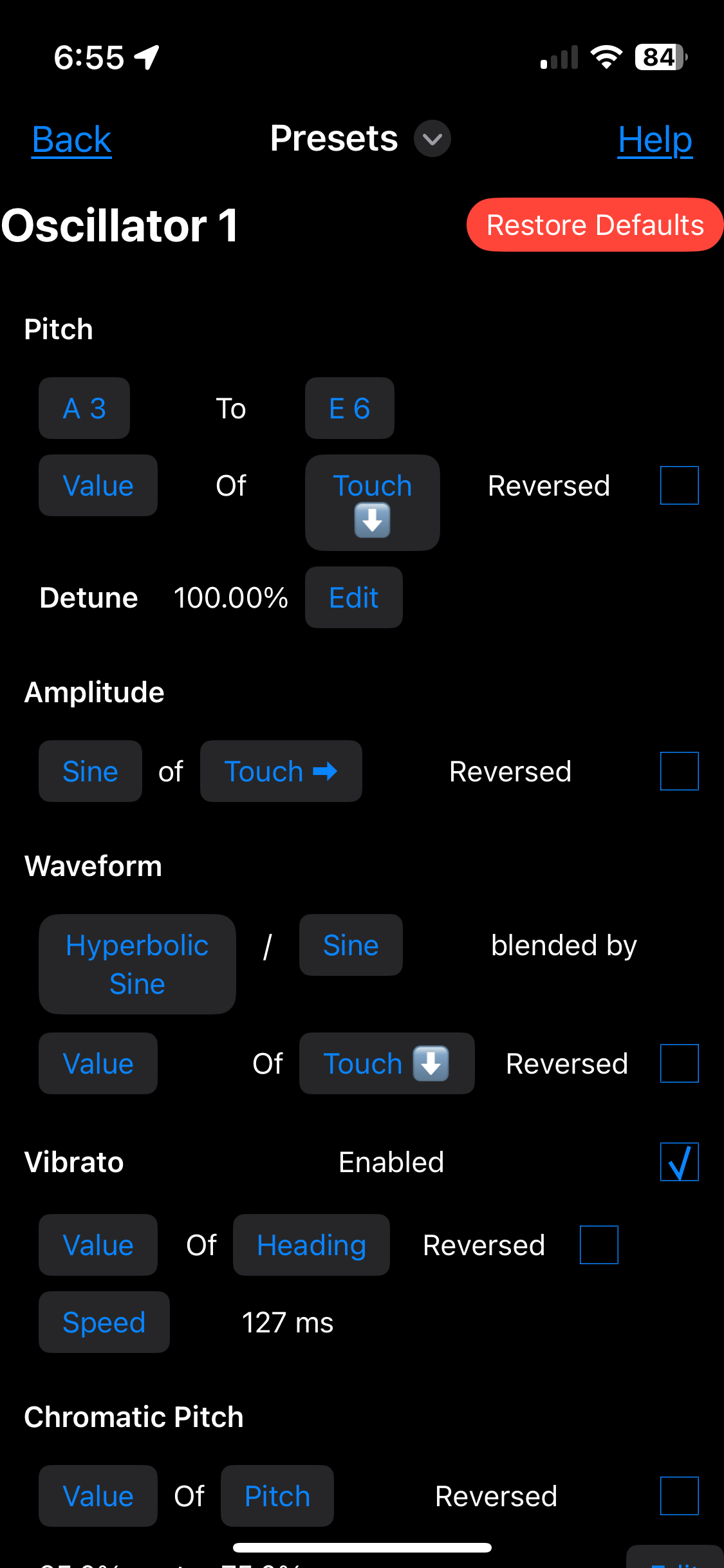
Task: Expand the Presets dropdown
Action: pos(432,138)
